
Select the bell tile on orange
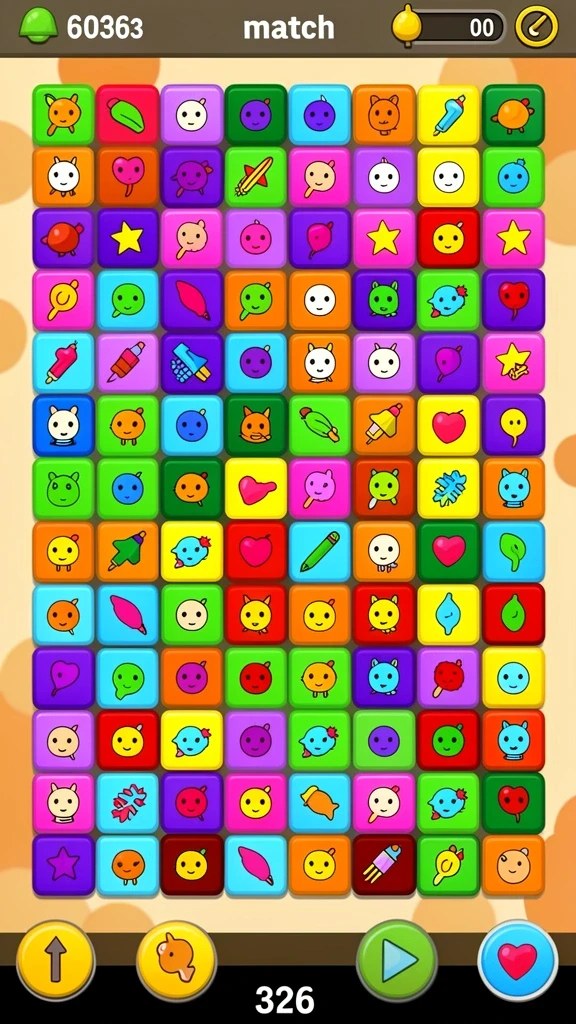(384, 425)
